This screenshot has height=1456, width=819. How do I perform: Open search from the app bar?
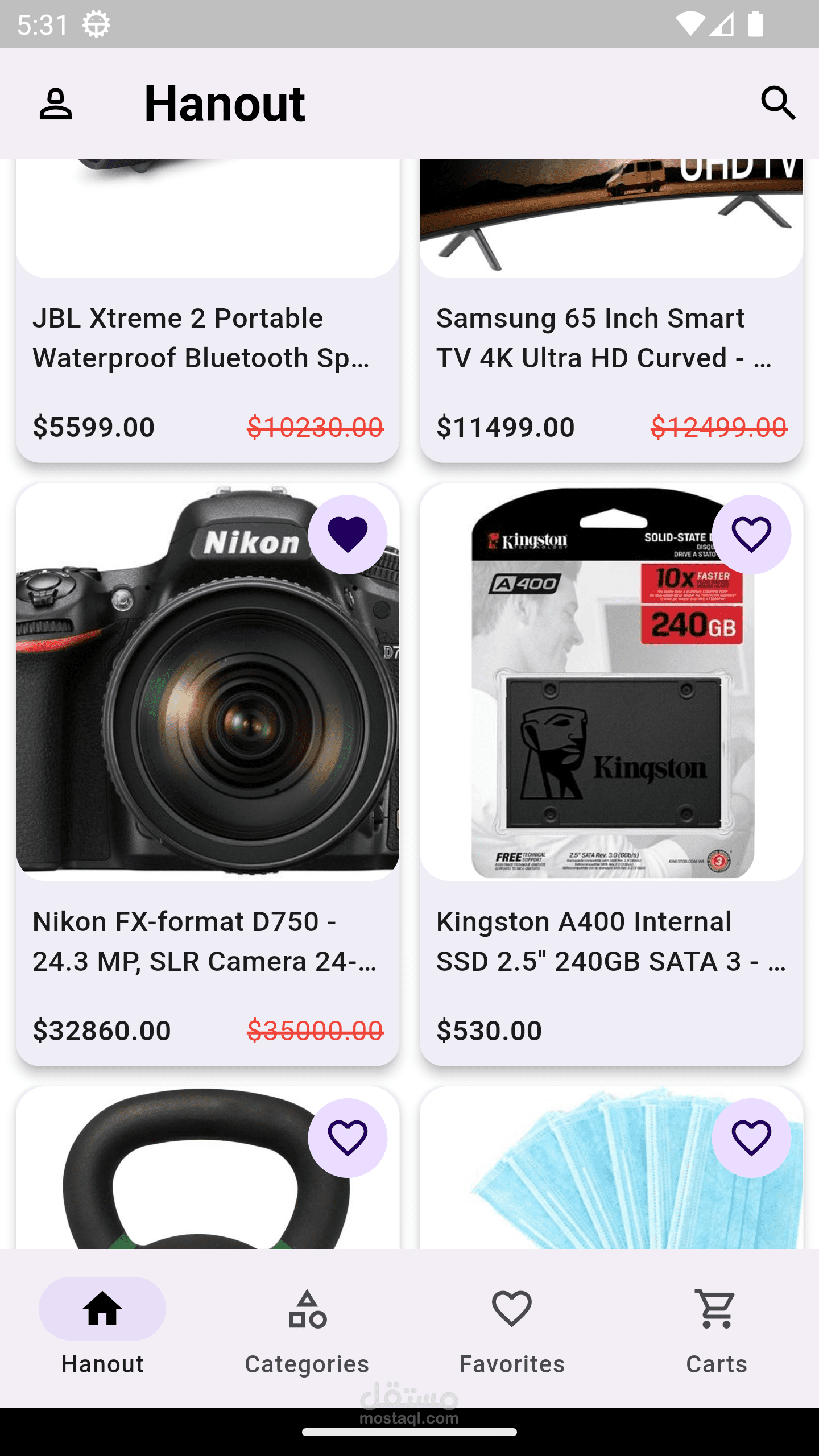779,104
